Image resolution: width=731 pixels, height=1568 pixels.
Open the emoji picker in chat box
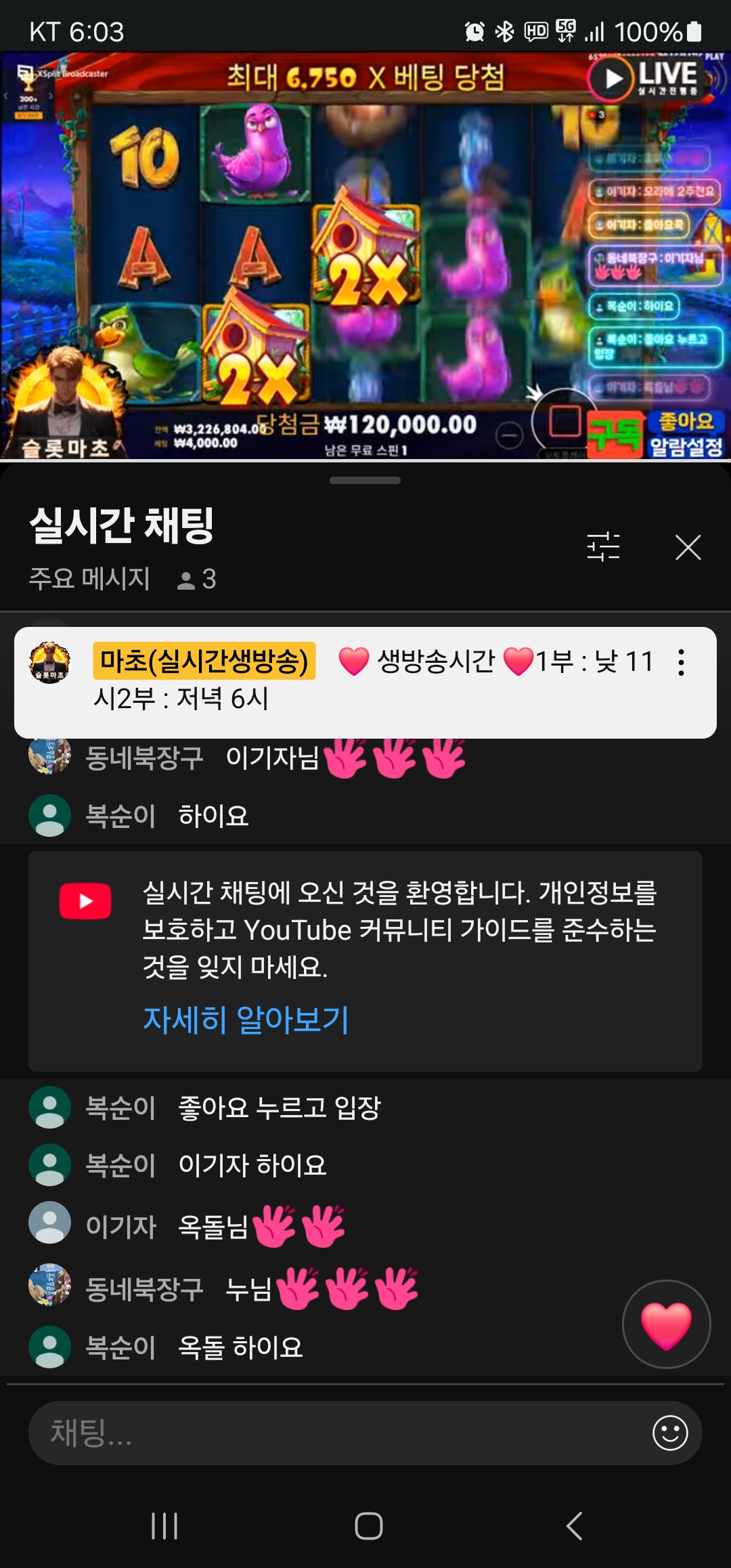pyautogui.click(x=670, y=1433)
